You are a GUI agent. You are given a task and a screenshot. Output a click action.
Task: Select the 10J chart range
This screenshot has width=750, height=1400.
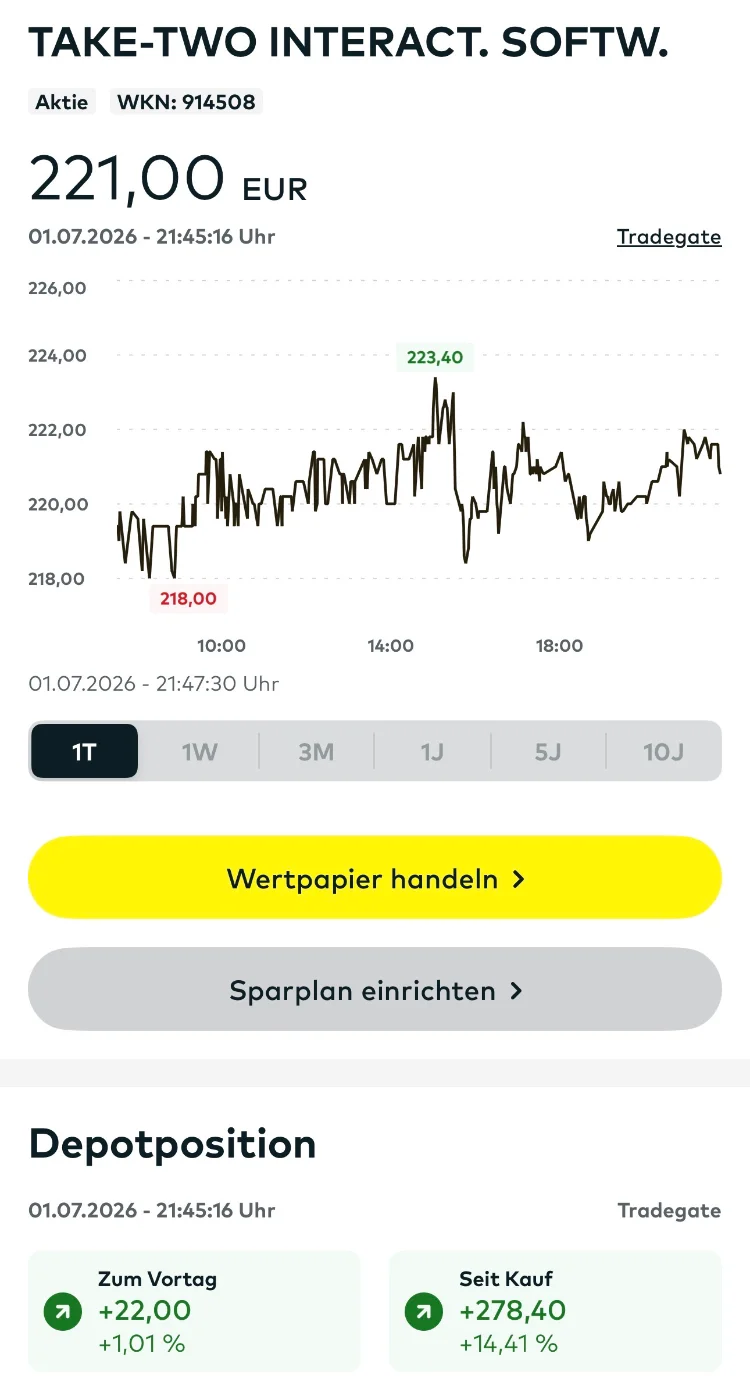click(x=664, y=751)
